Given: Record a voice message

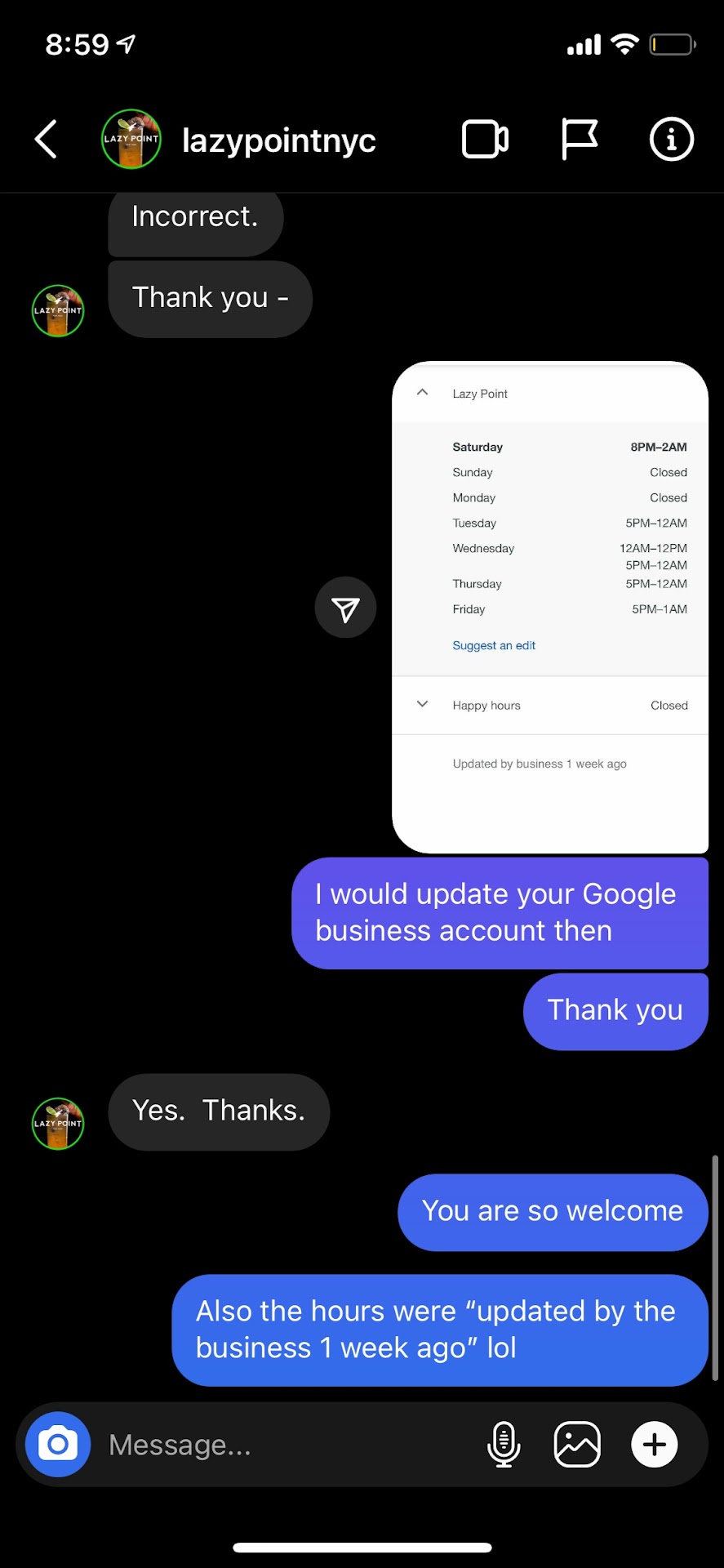Looking at the screenshot, I should 504,1444.
